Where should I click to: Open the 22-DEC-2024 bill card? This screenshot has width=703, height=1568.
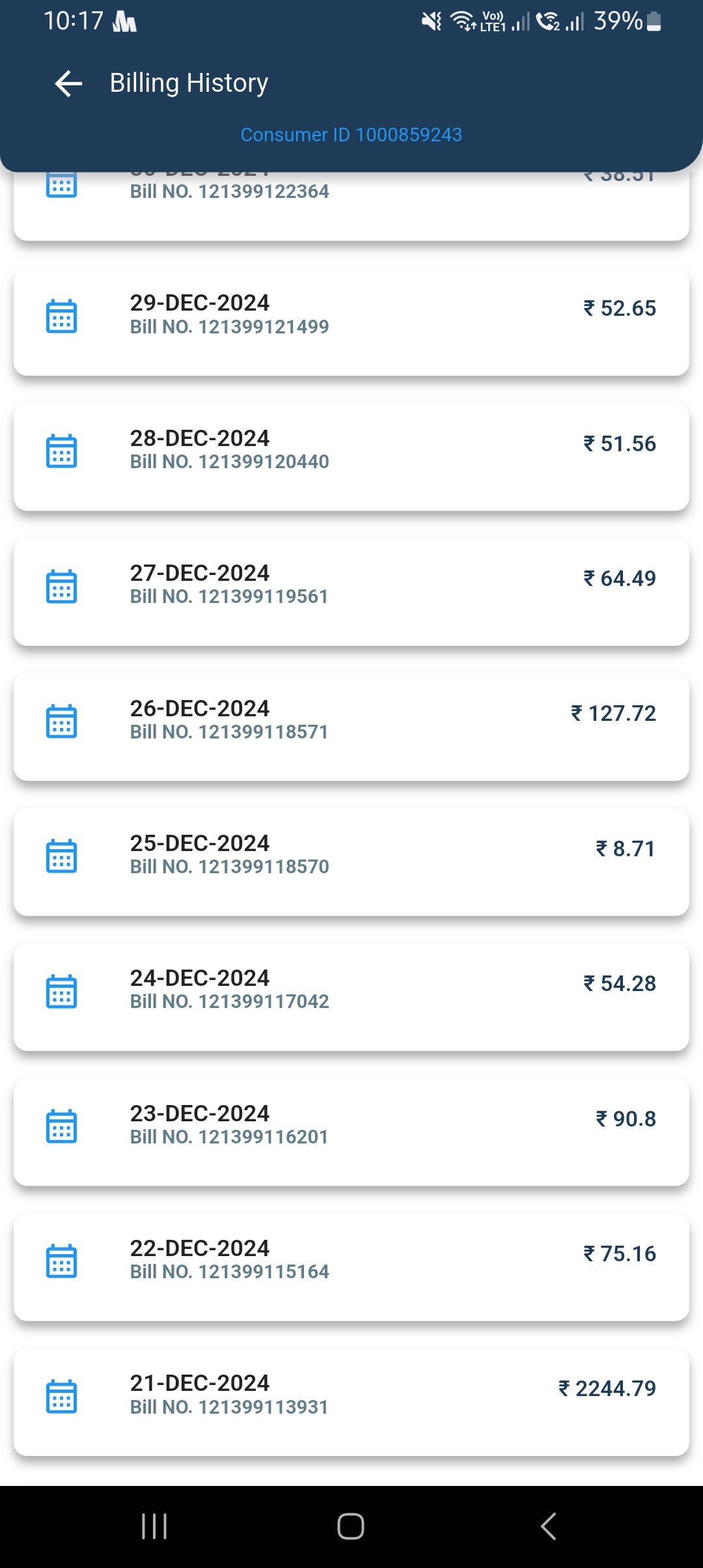(351, 1267)
